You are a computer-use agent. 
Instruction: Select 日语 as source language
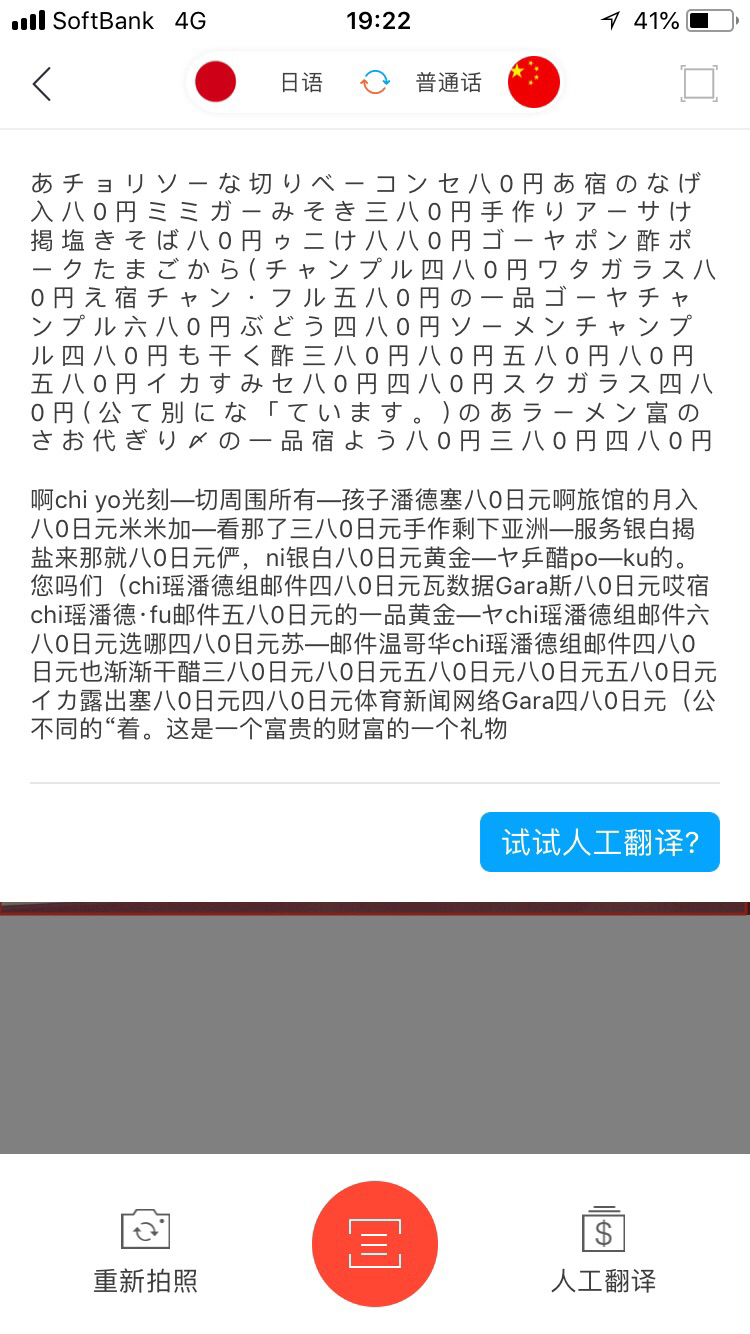pos(301,83)
